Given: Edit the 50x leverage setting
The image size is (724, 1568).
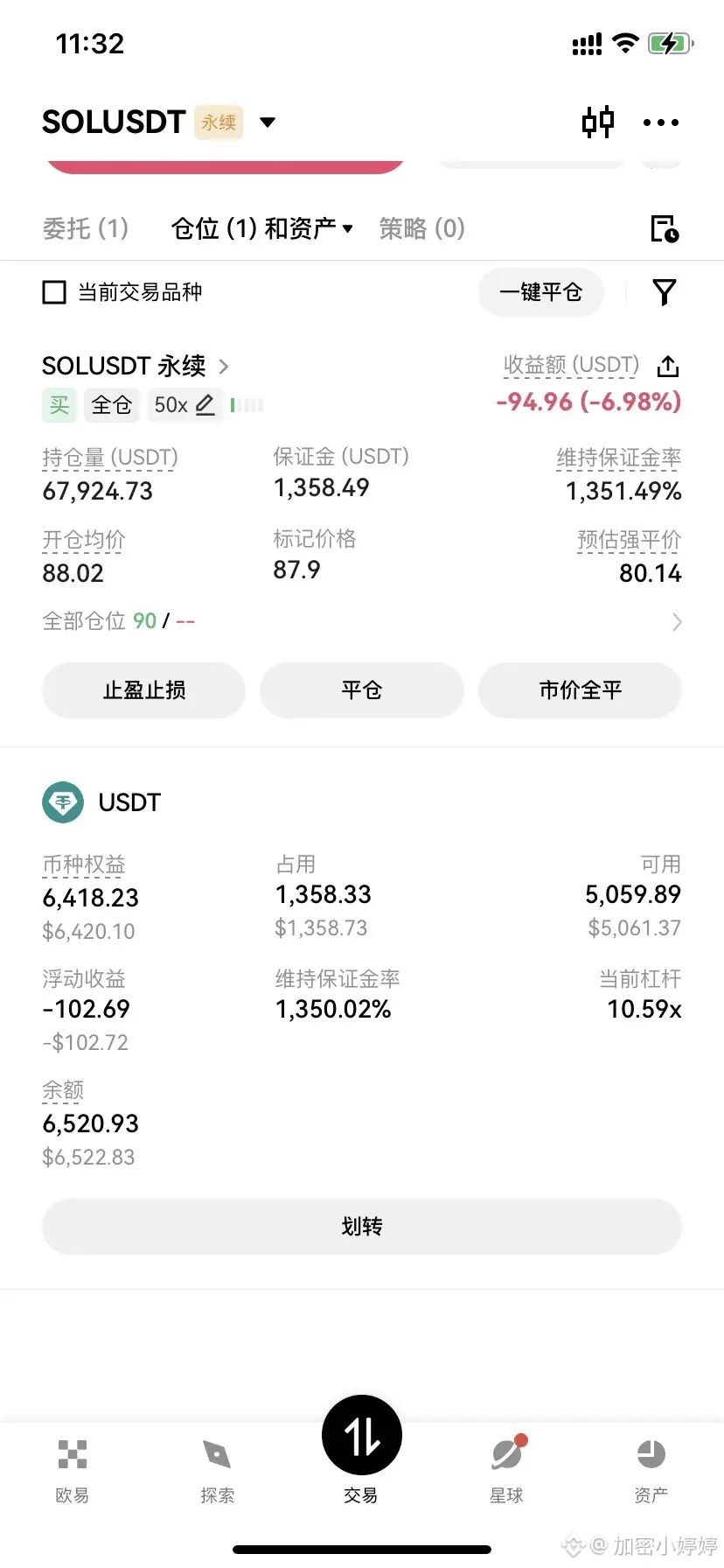Looking at the screenshot, I should pyautogui.click(x=184, y=405).
